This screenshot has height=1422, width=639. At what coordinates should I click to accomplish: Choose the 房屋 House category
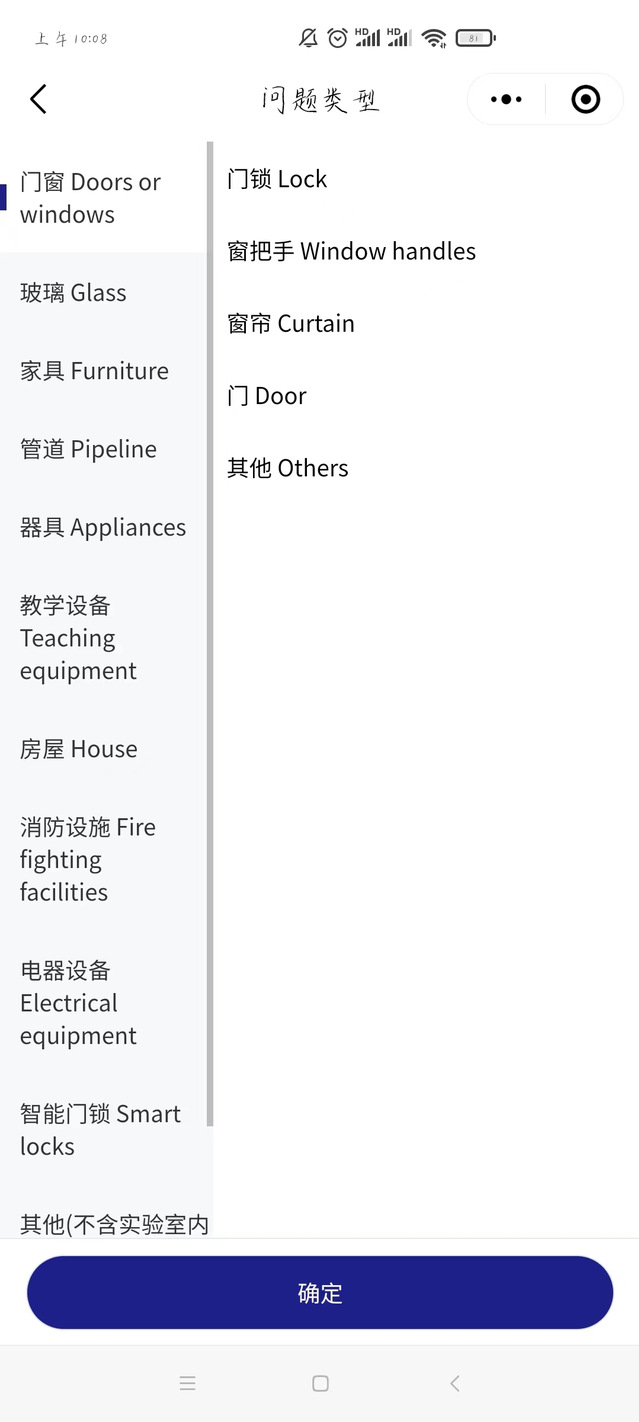79,749
